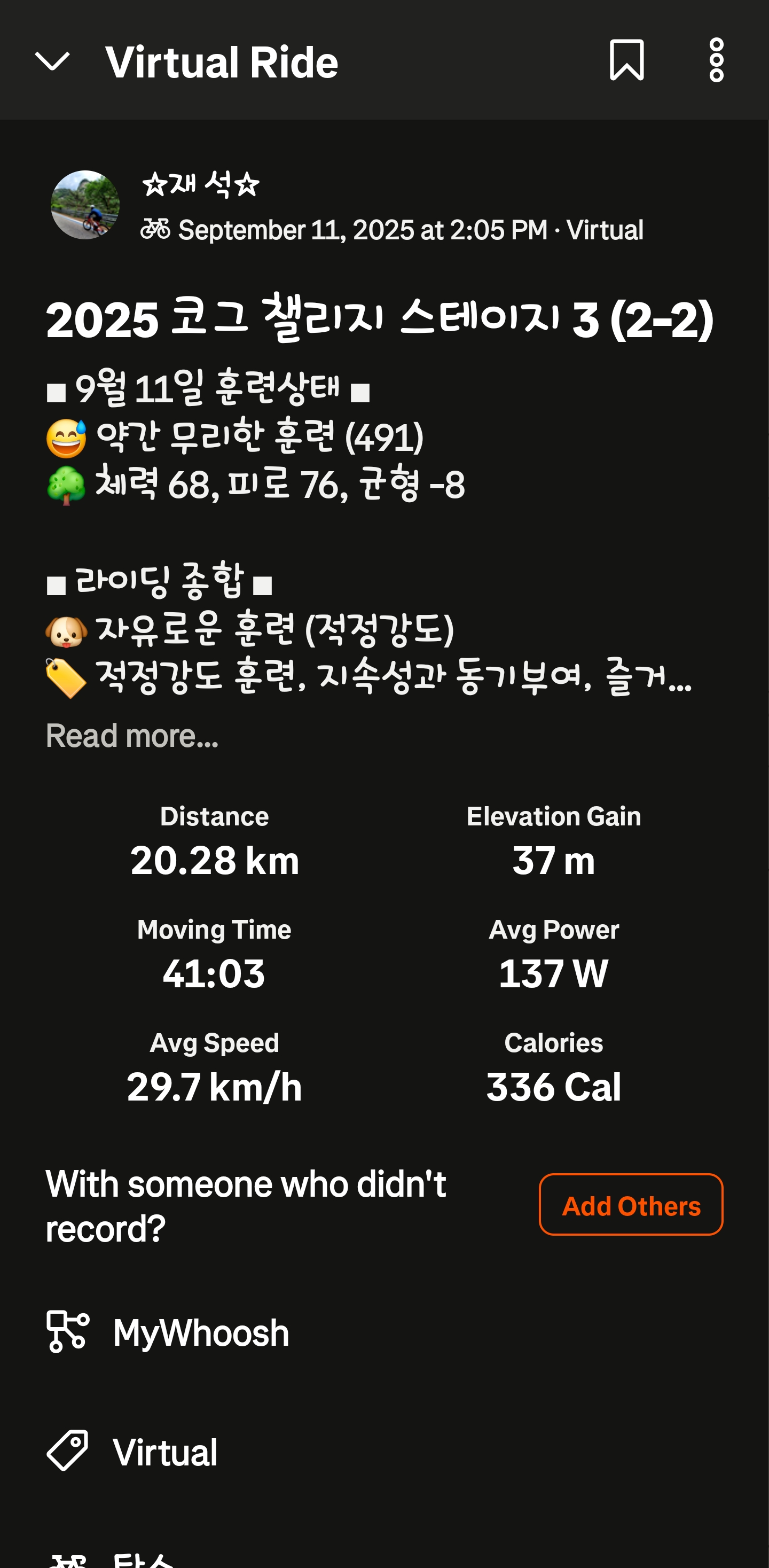The width and height of the screenshot is (769, 1568).
Task: Open the MyWhoosh device row
Action: tap(201, 1332)
